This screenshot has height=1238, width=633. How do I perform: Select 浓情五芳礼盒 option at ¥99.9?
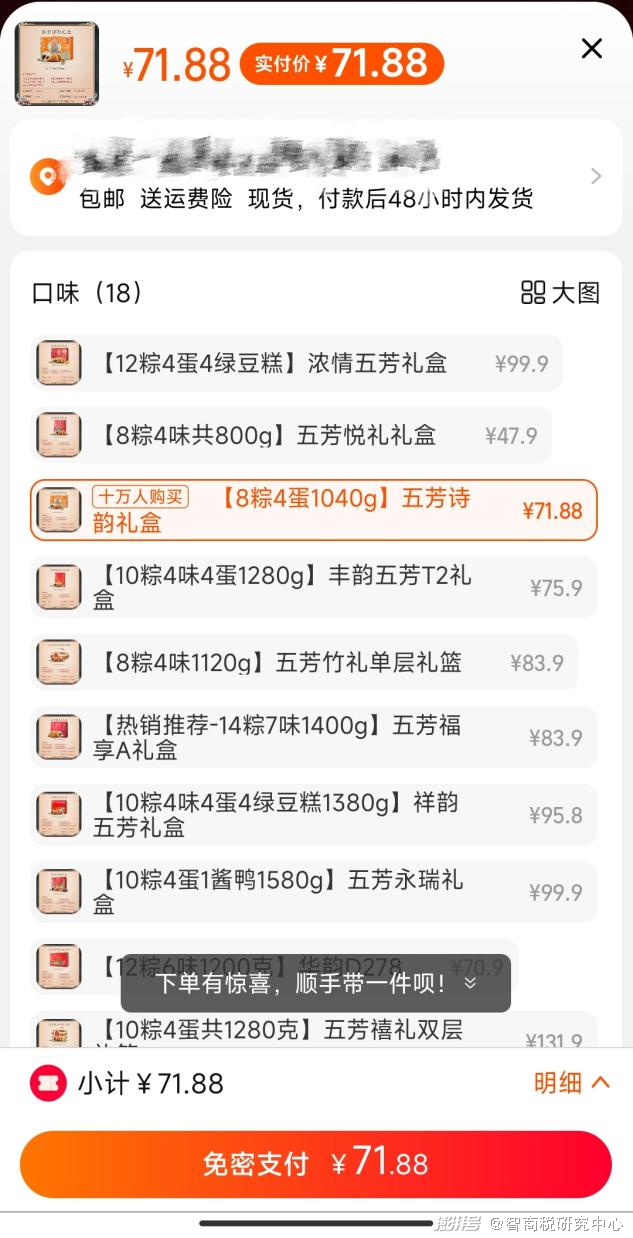click(296, 363)
